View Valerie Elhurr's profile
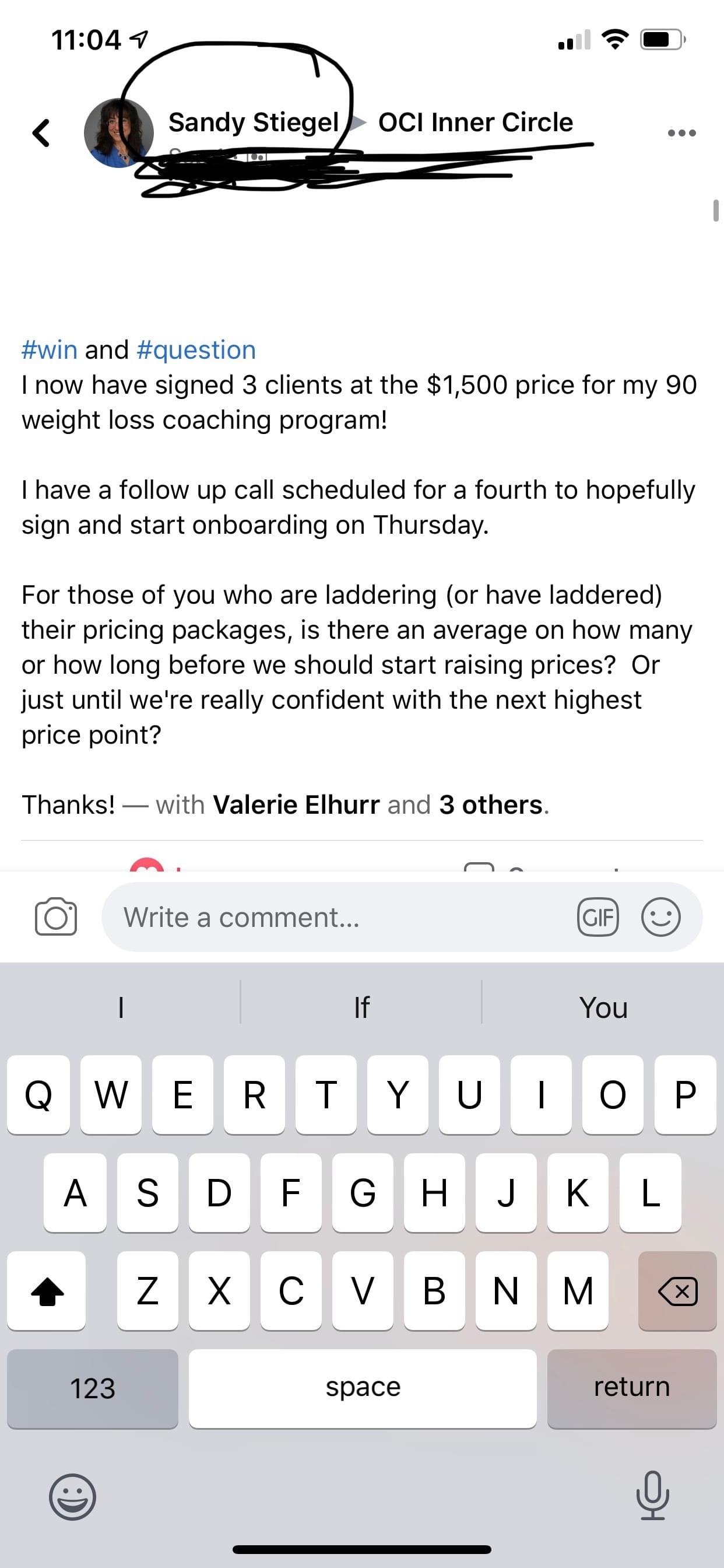This screenshot has height=1568, width=724. (x=296, y=804)
